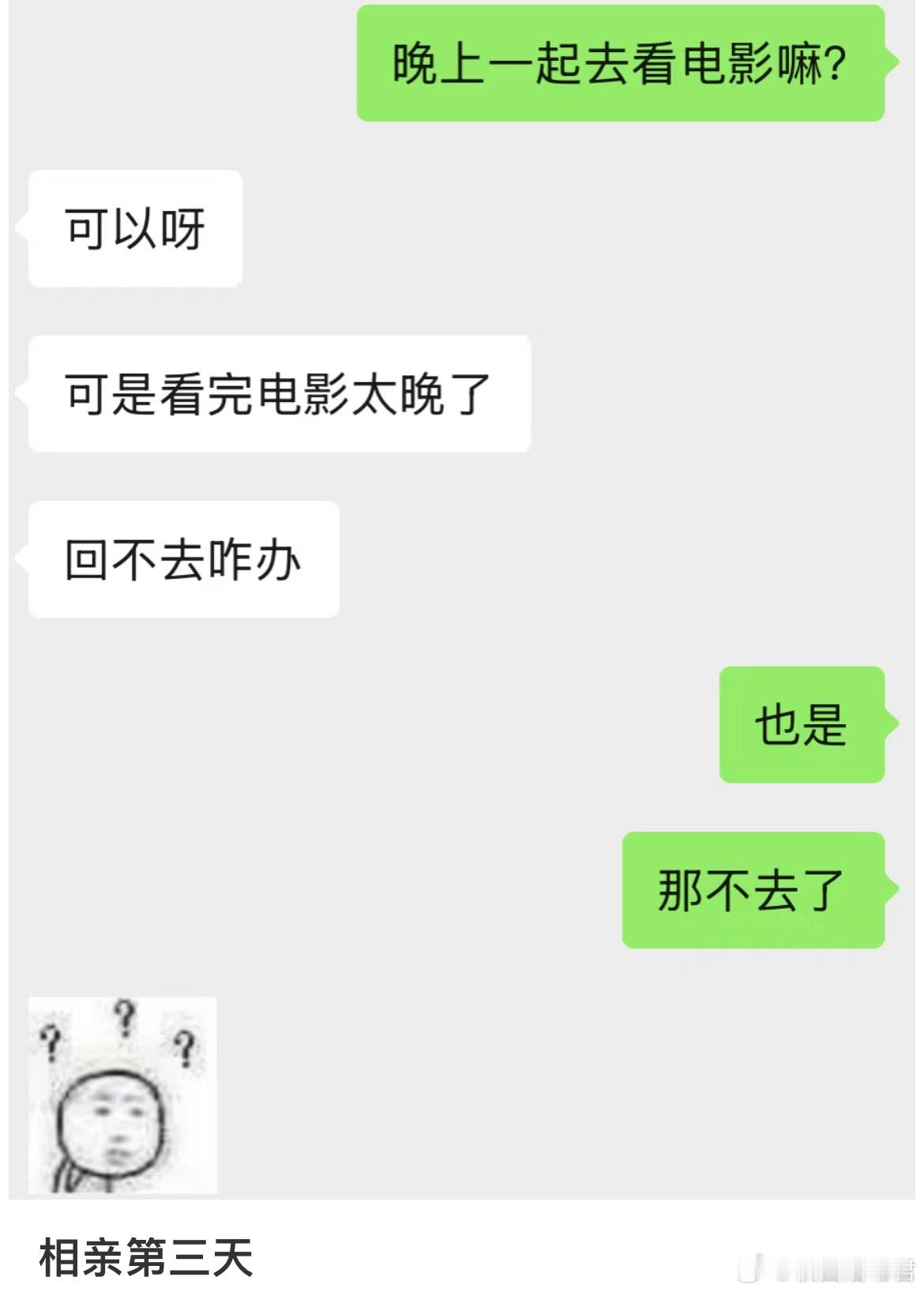Click the face drawn in the meme sticker
The image size is (924, 1292).
115,1125
